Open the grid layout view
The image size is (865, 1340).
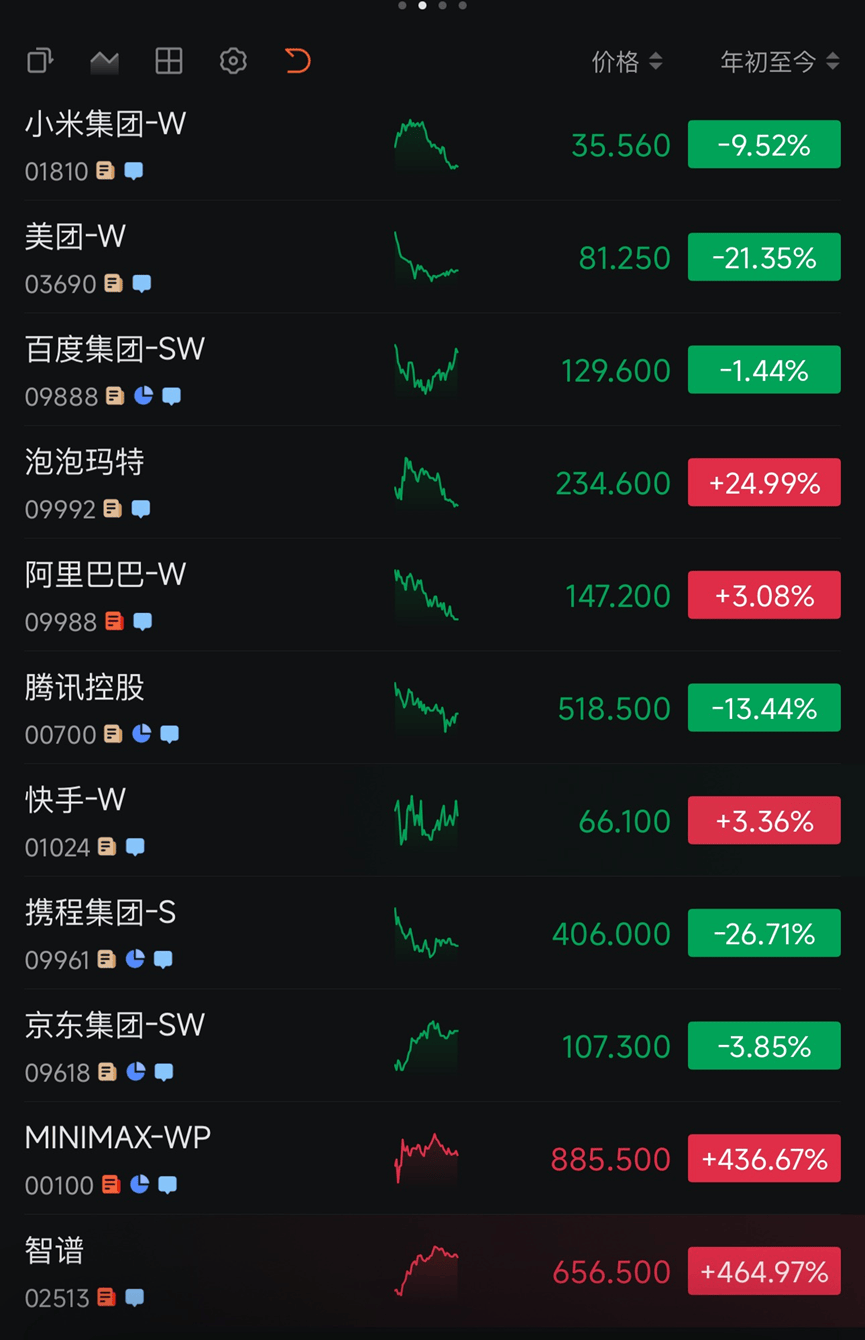[169, 61]
